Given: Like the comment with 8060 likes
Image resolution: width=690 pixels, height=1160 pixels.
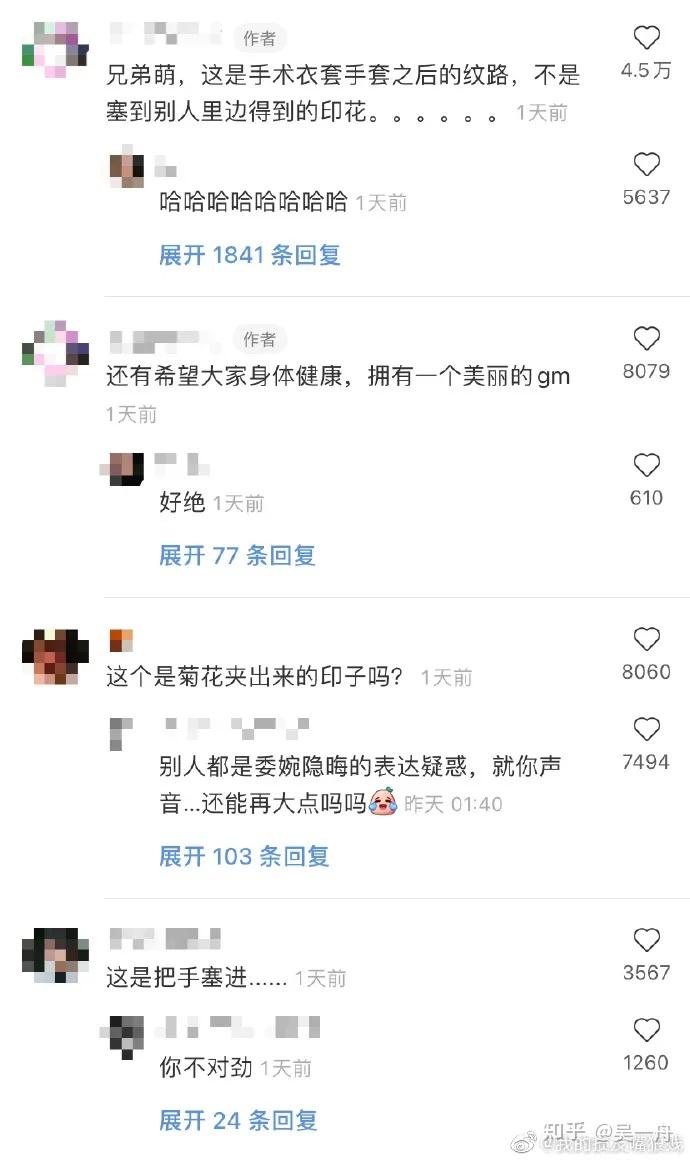Looking at the screenshot, I should click(647, 640).
